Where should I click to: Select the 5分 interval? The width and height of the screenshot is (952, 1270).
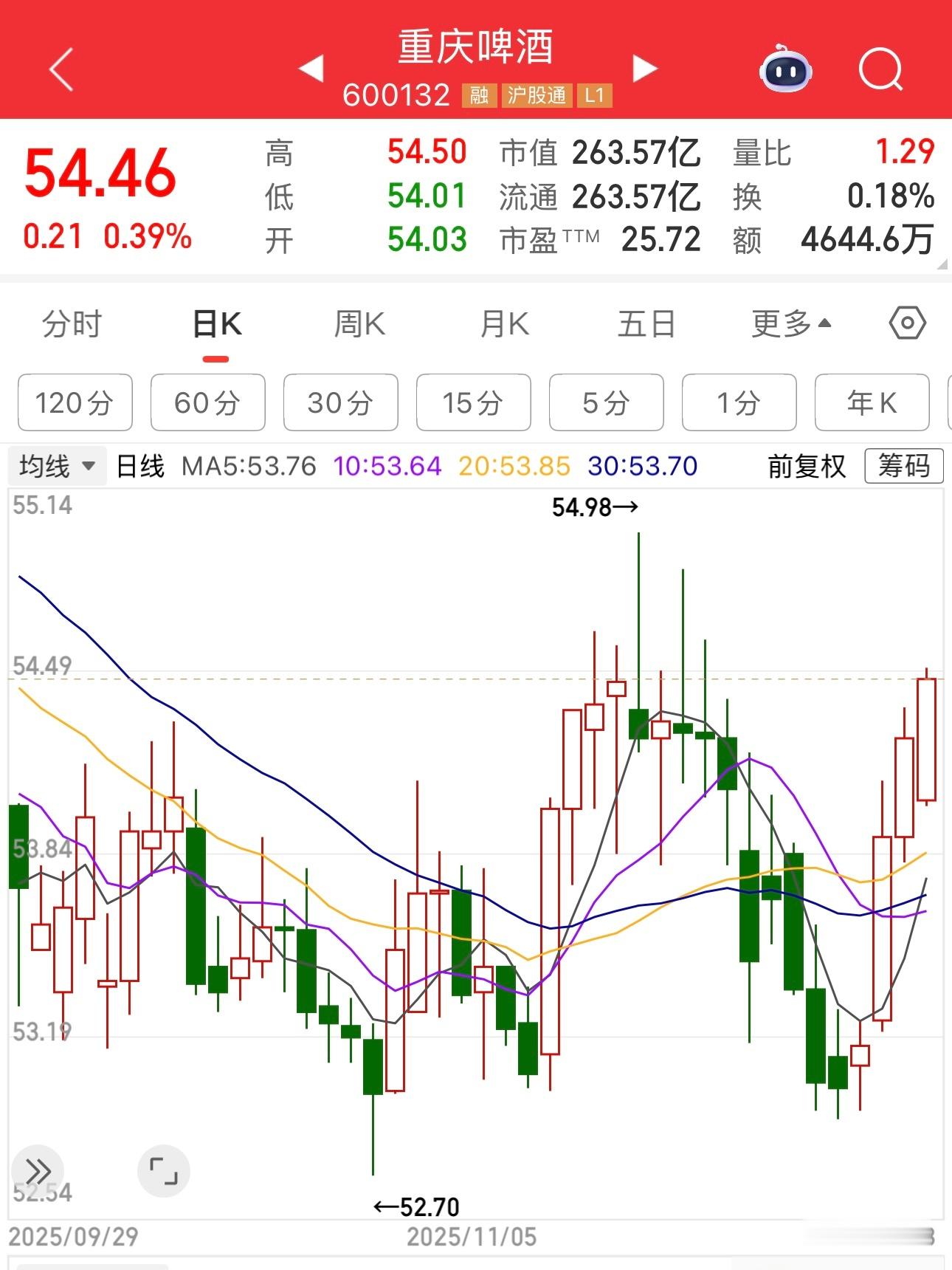pyautogui.click(x=606, y=402)
